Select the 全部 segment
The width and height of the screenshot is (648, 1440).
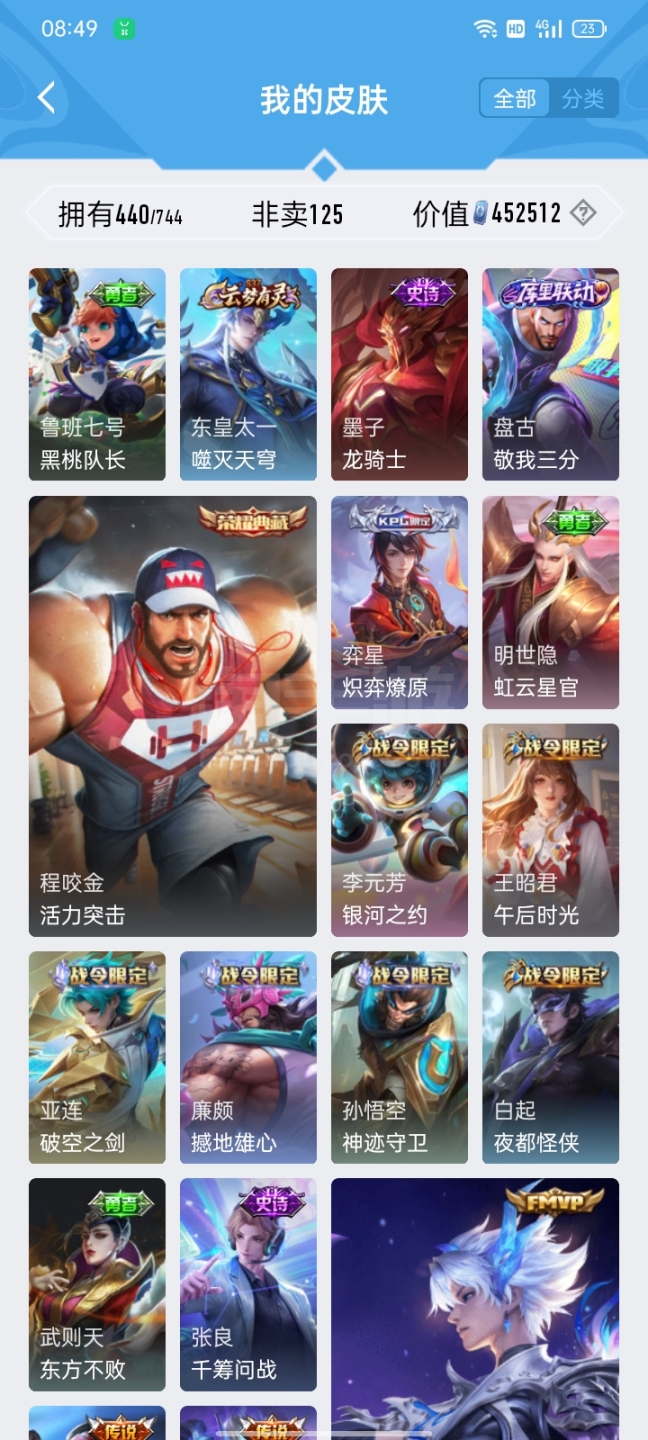(x=515, y=98)
